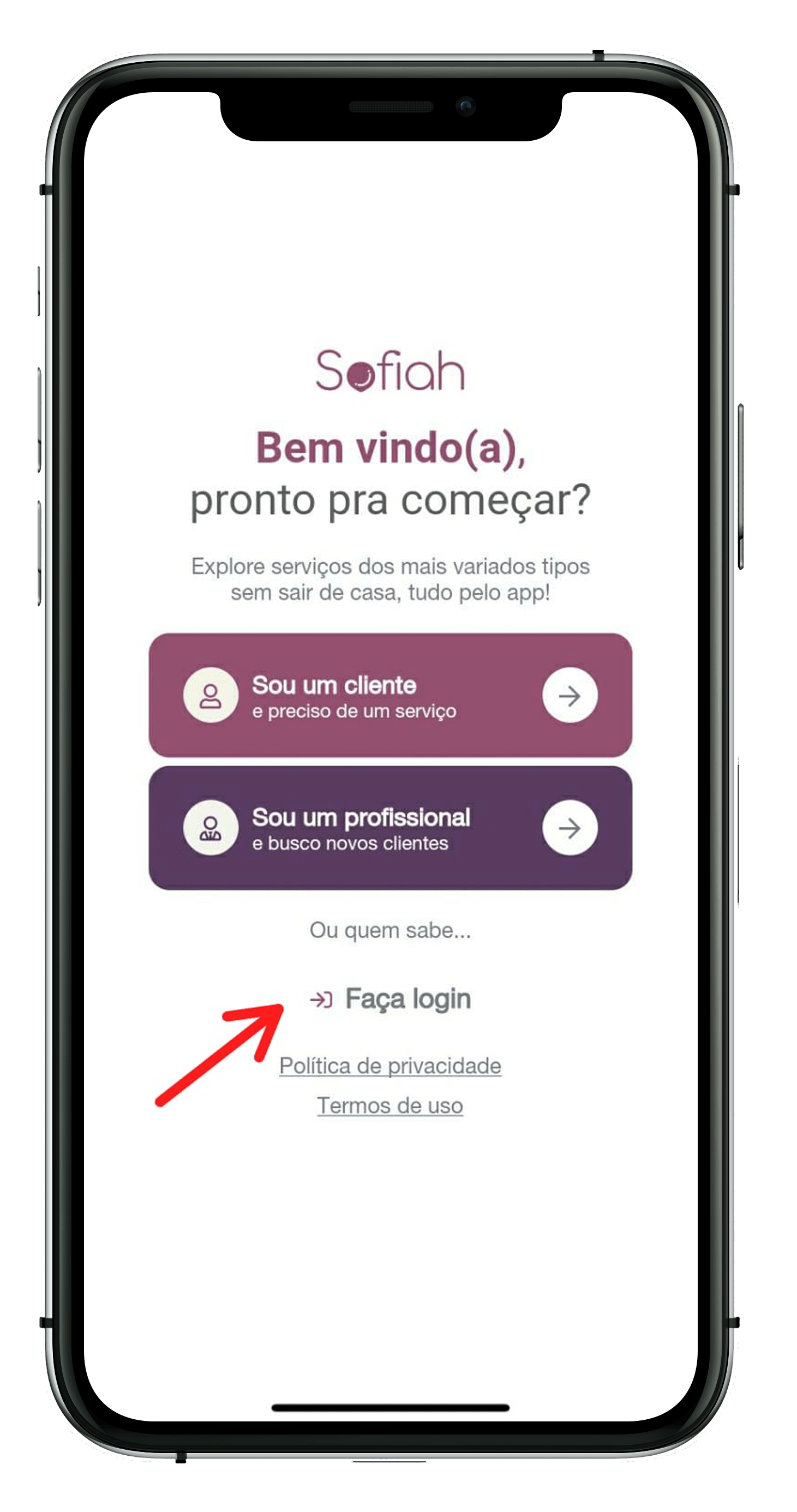Select the Sou um cliente card
Image resolution: width=797 pixels, height=1512 pixels.
click(389, 696)
